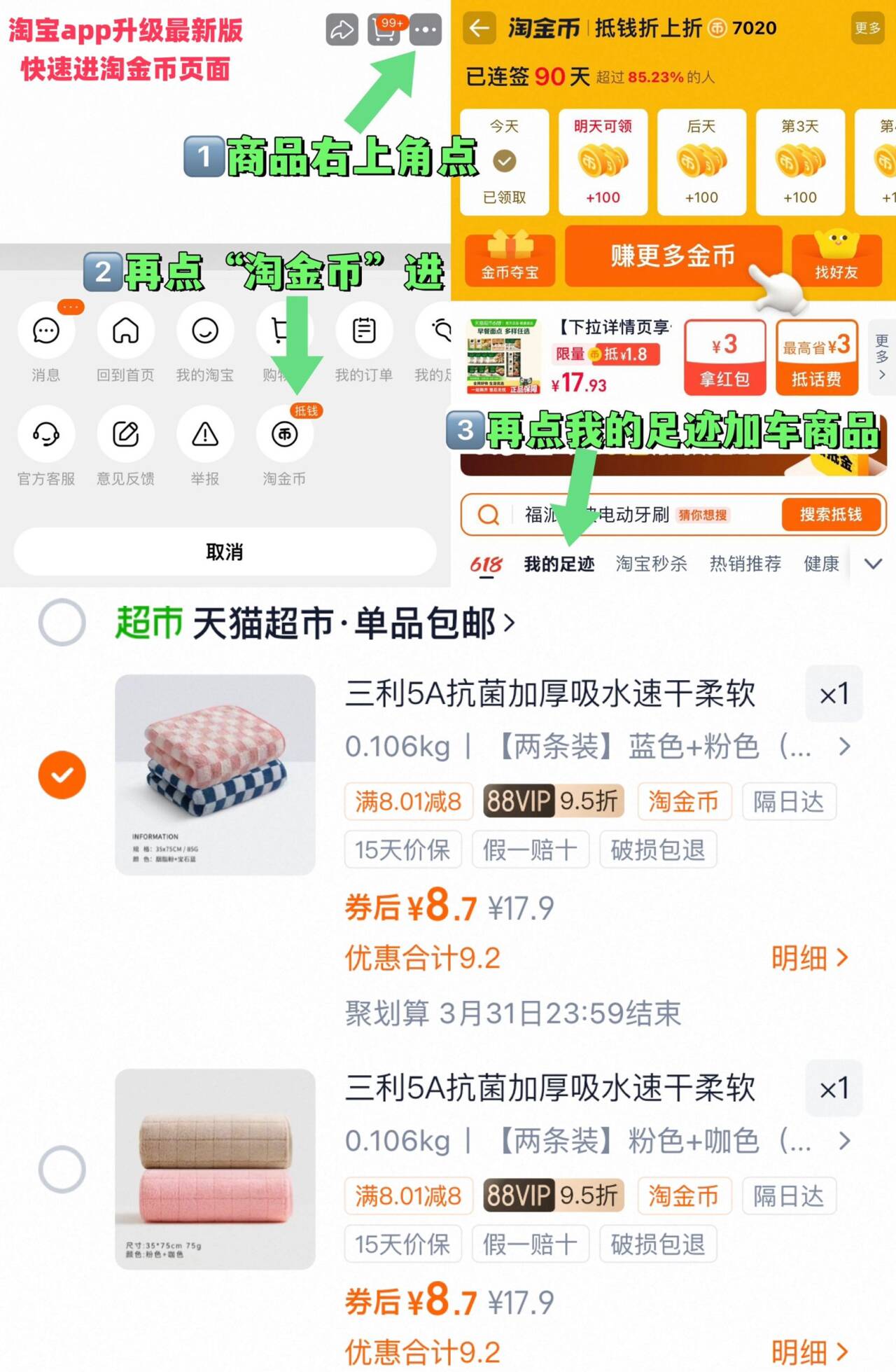Tap the 淘金币 coin icon
This screenshot has width=896, height=1372.
tap(284, 434)
